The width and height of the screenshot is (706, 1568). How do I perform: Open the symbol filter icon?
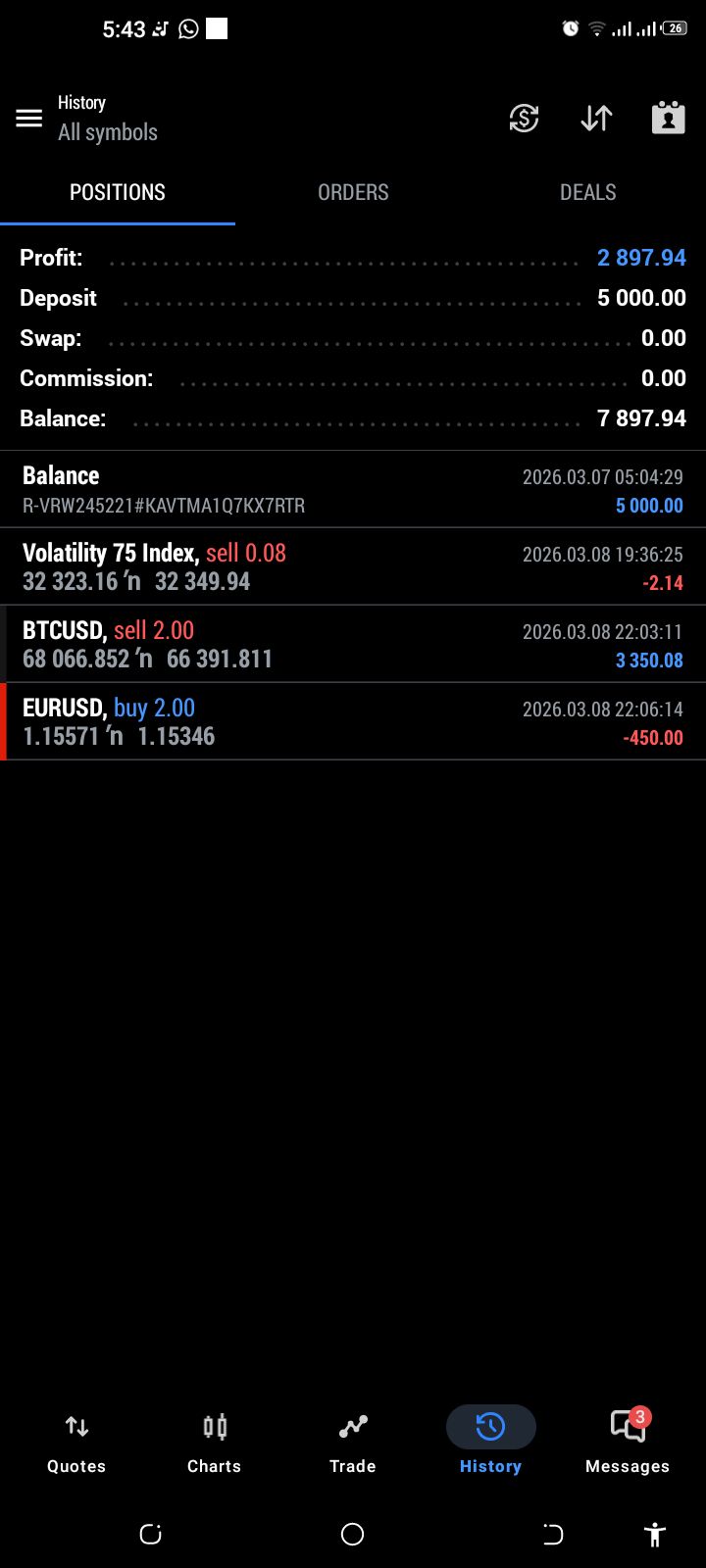pyautogui.click(x=524, y=119)
